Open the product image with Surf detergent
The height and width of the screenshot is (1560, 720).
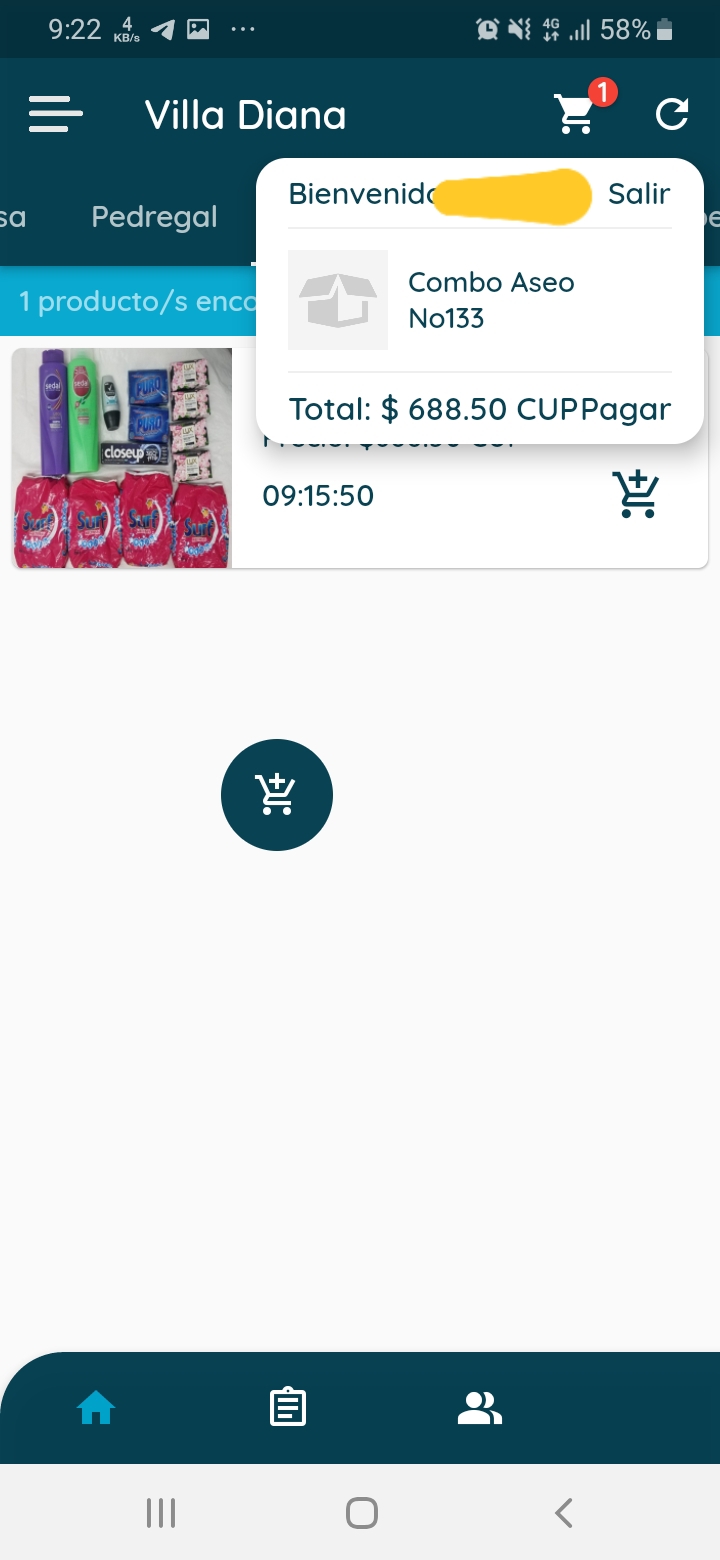[x=122, y=458]
